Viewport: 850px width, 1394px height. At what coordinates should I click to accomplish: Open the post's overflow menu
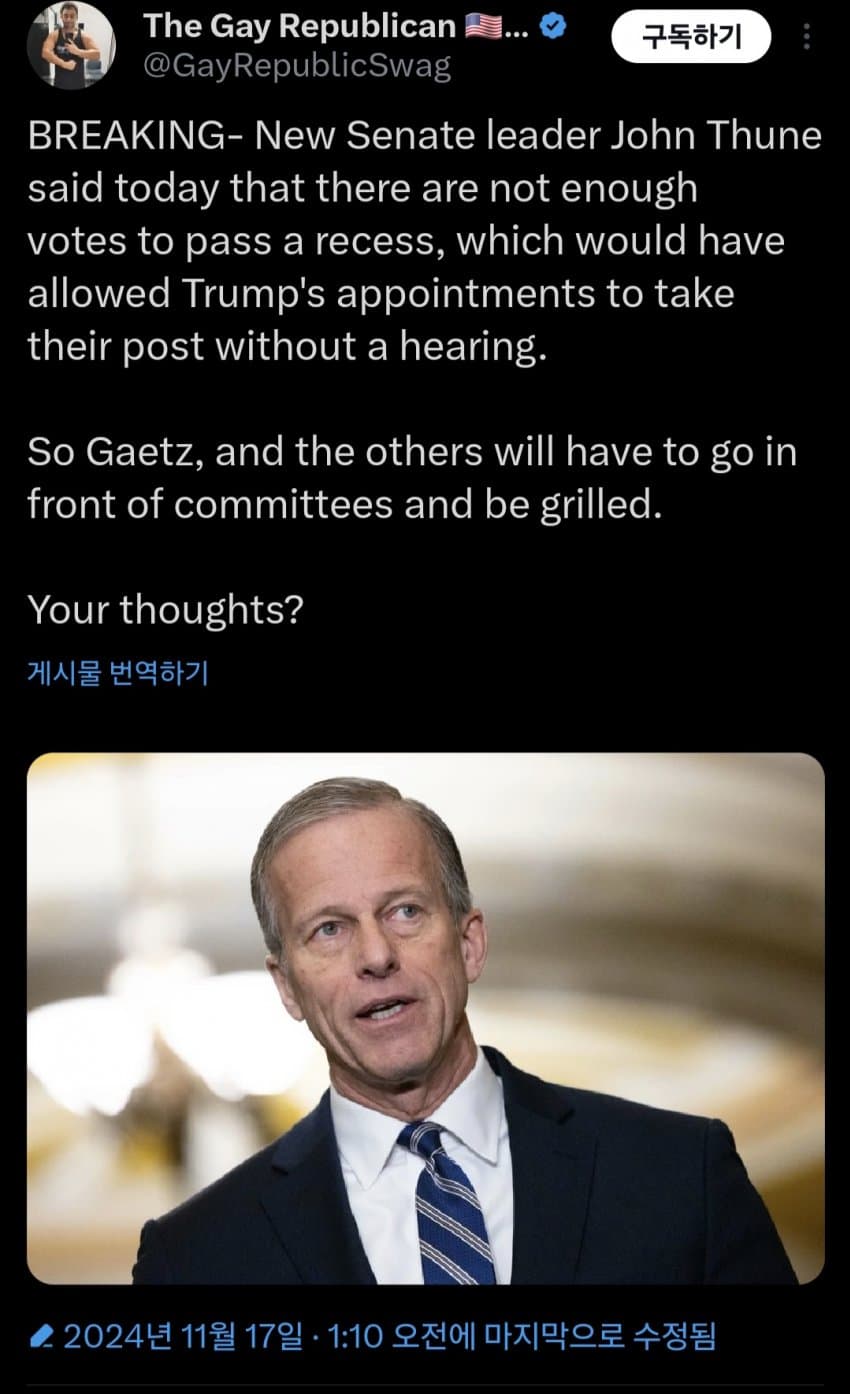[x=808, y=39]
